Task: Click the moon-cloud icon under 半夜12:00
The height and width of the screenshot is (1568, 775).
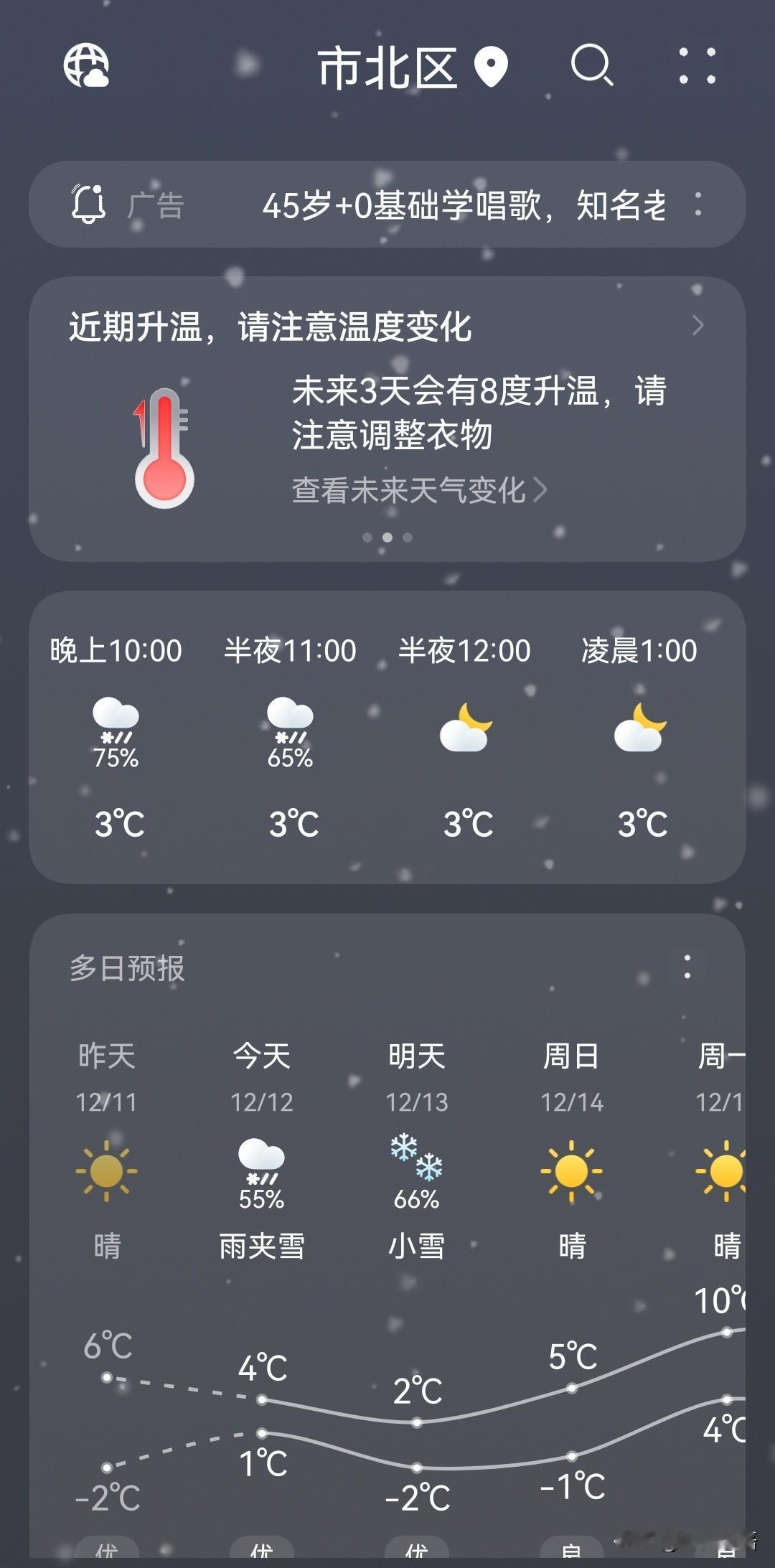Action: click(467, 726)
